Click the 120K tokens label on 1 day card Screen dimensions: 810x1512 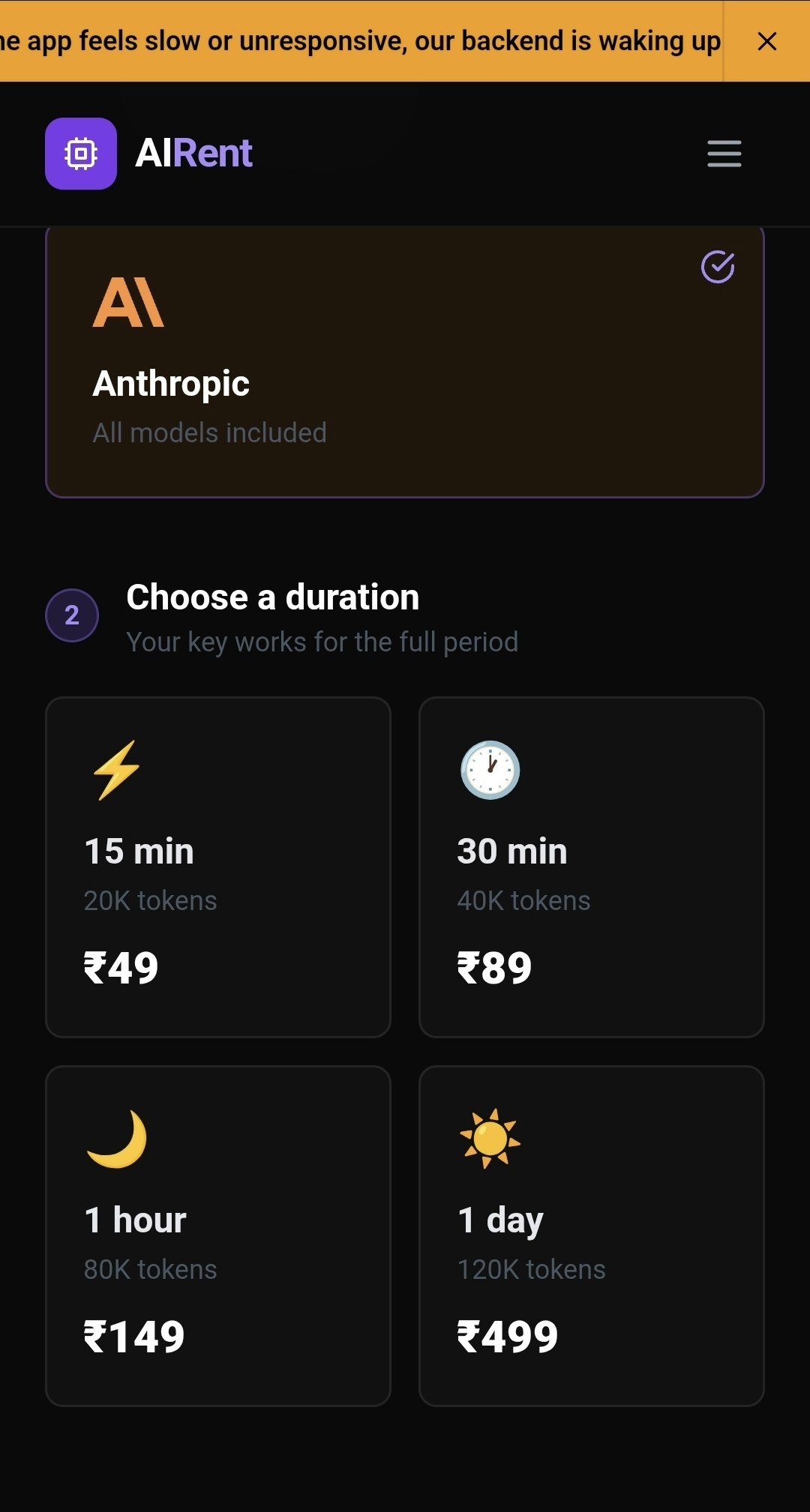(531, 1269)
